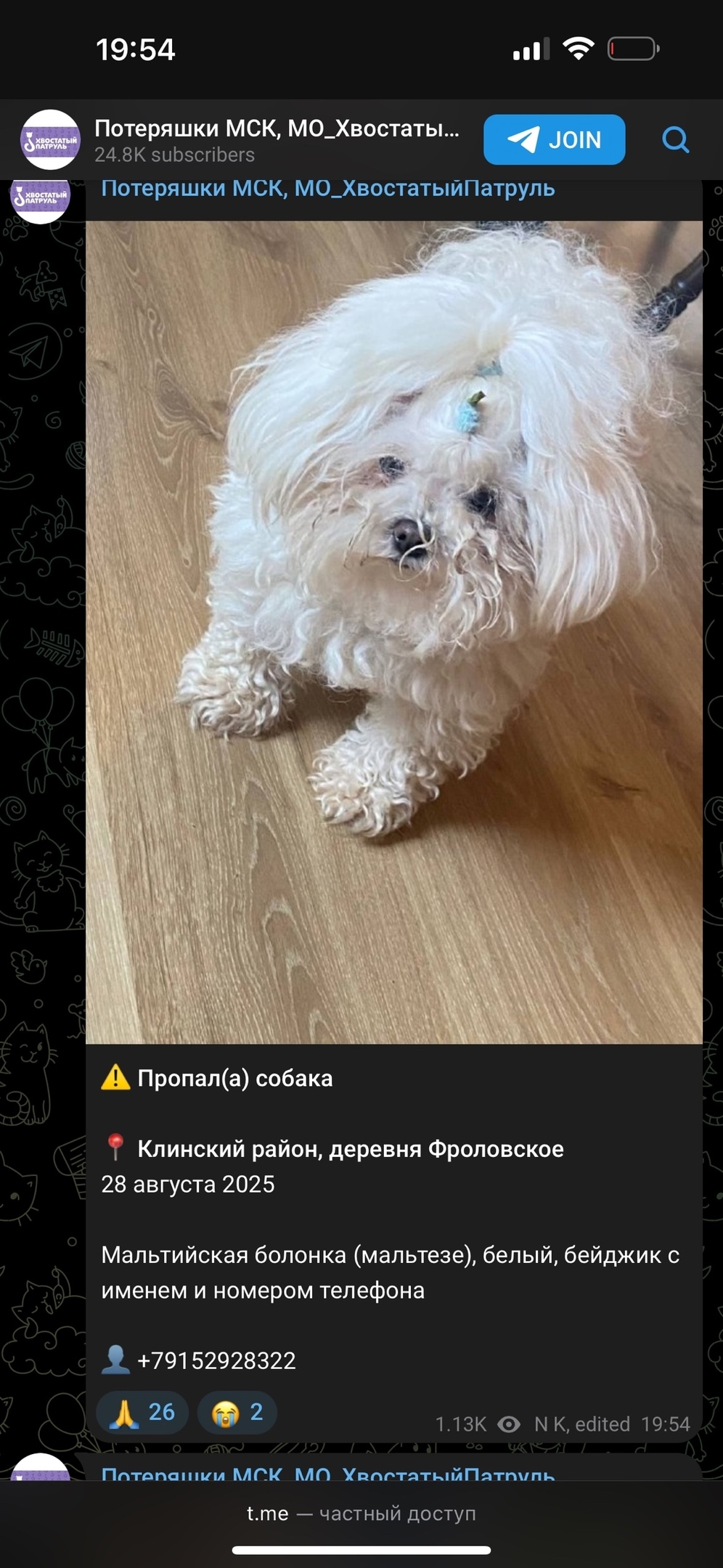This screenshot has height=1568, width=723.
Task: Tap the Telegram paper-plane icon on JOIN button
Action: [525, 139]
